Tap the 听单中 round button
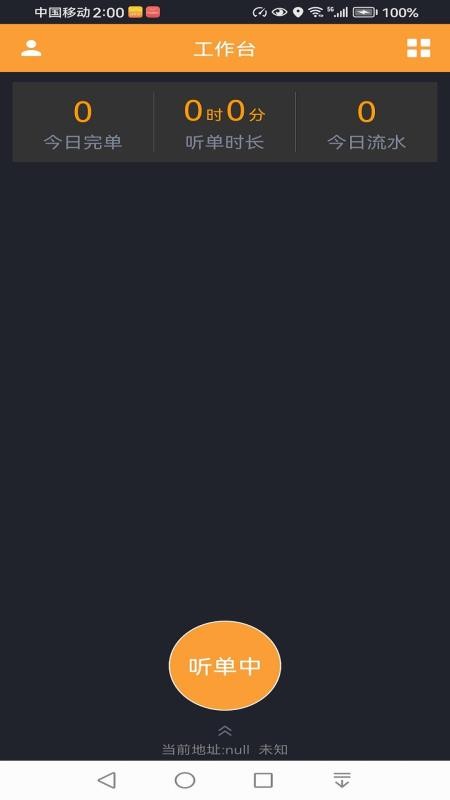450x800 pixels. click(225, 665)
